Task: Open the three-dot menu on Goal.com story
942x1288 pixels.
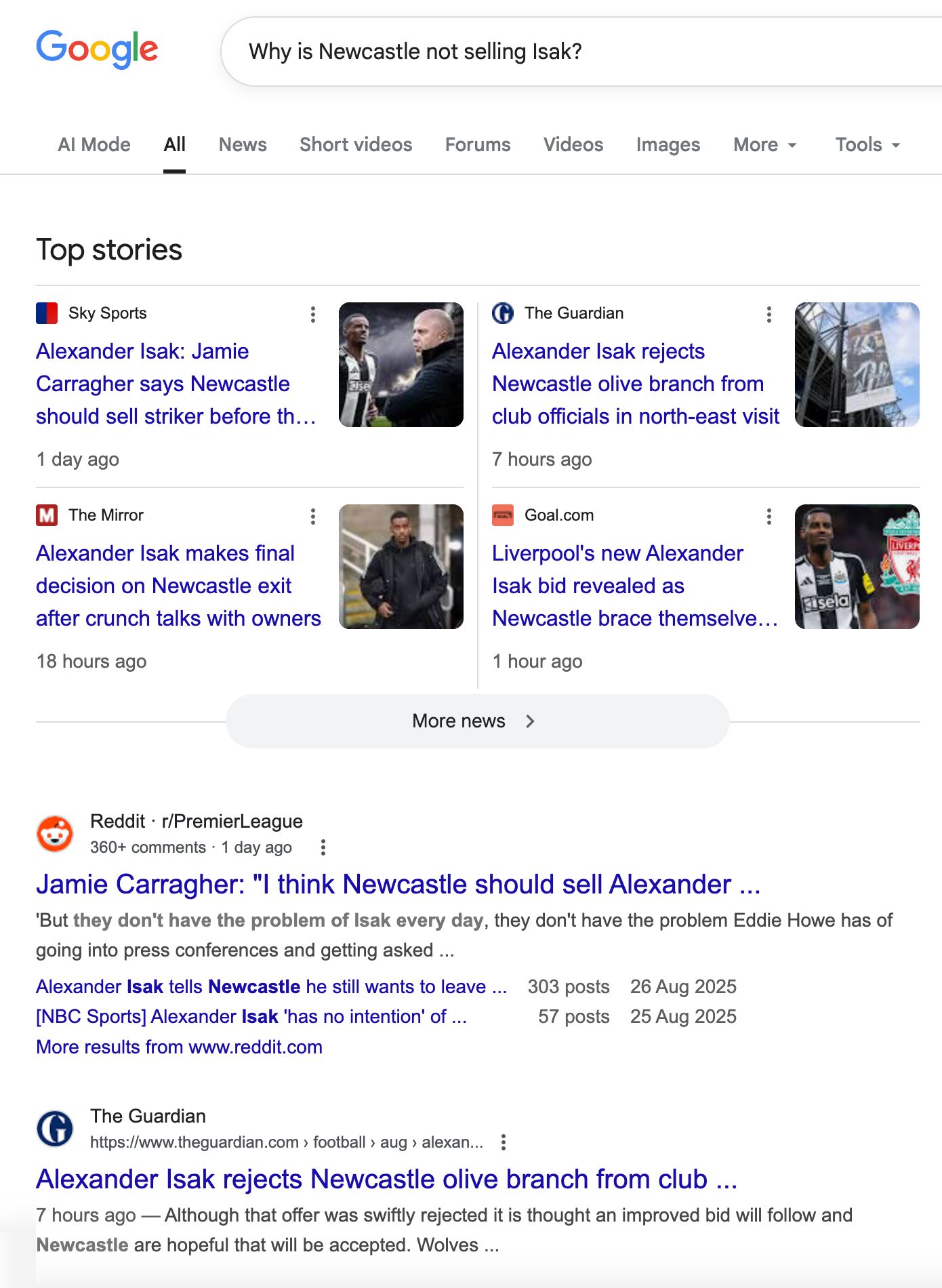Action: (x=768, y=516)
